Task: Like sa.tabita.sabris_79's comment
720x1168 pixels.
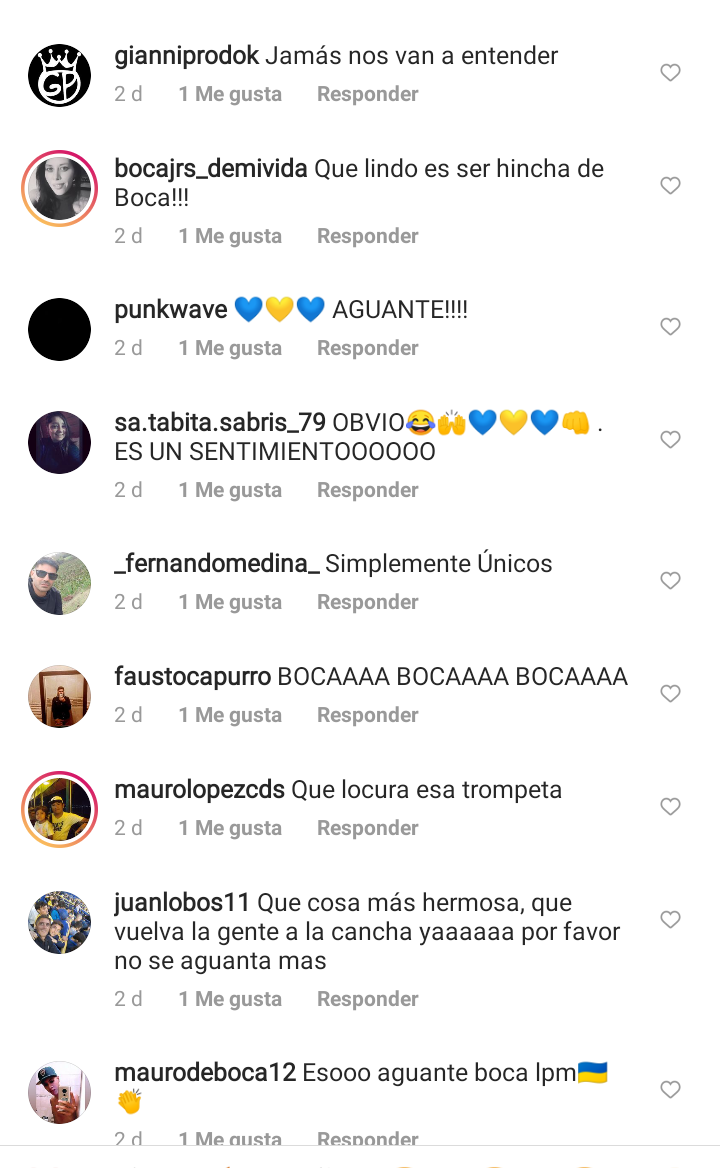Action: [x=670, y=439]
